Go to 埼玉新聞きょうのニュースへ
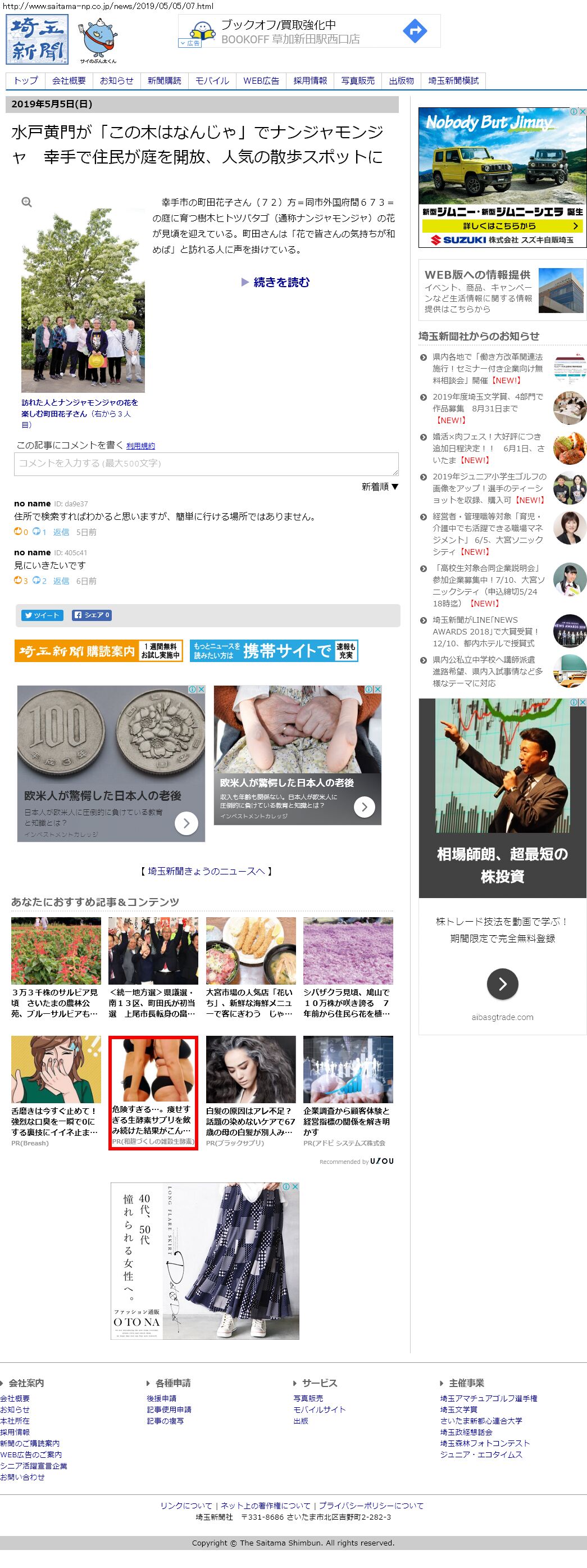The width and height of the screenshot is (587, 1568). point(206,871)
